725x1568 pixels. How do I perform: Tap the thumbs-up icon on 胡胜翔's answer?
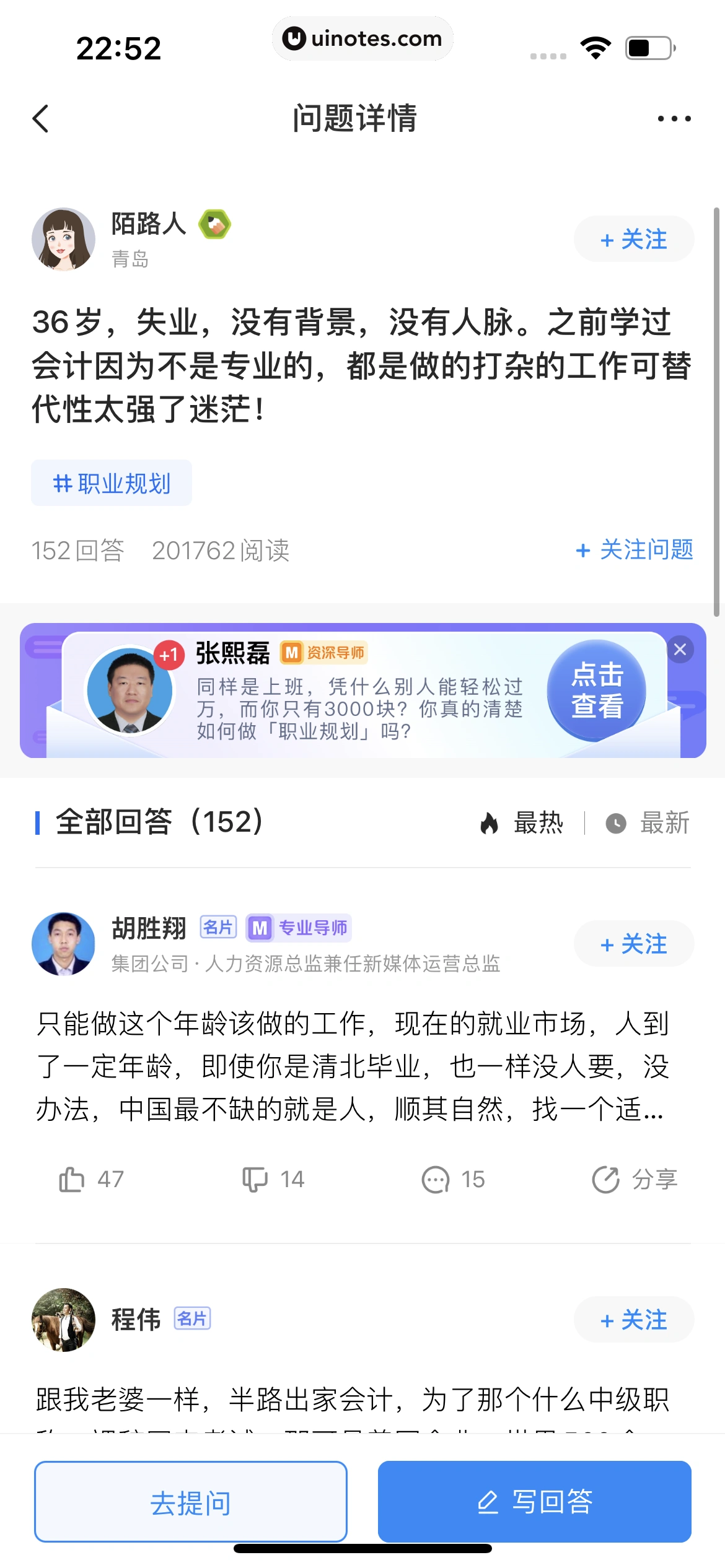[72, 1179]
